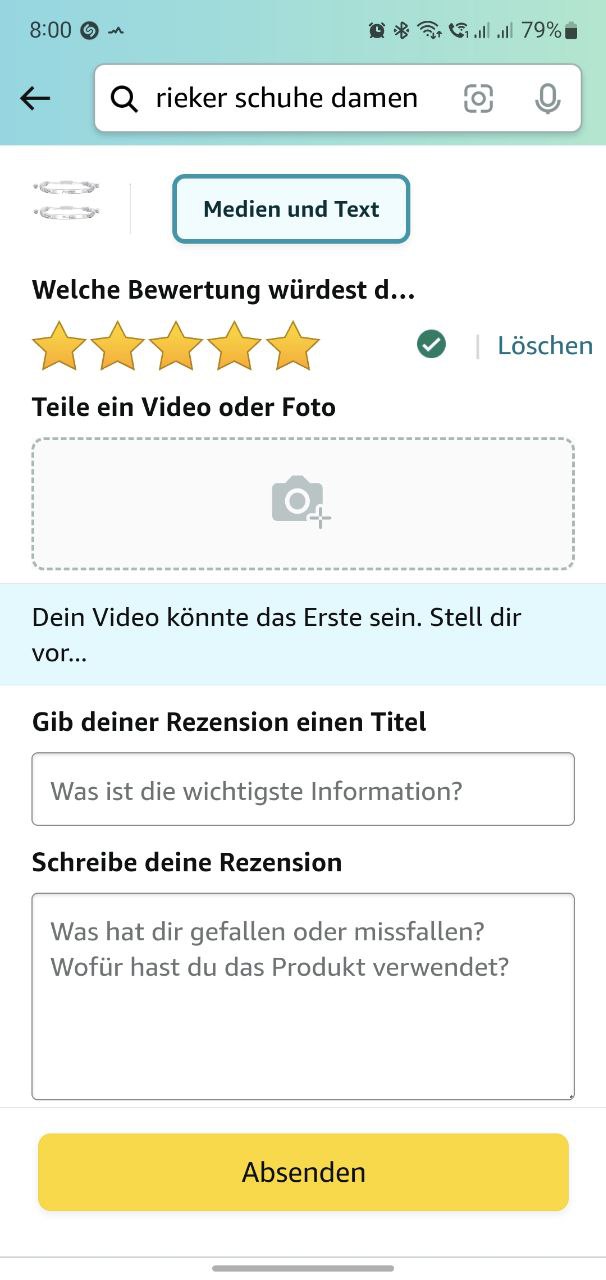The height and width of the screenshot is (1280, 606).
Task: Go back using the arrow icon
Action: click(35, 98)
